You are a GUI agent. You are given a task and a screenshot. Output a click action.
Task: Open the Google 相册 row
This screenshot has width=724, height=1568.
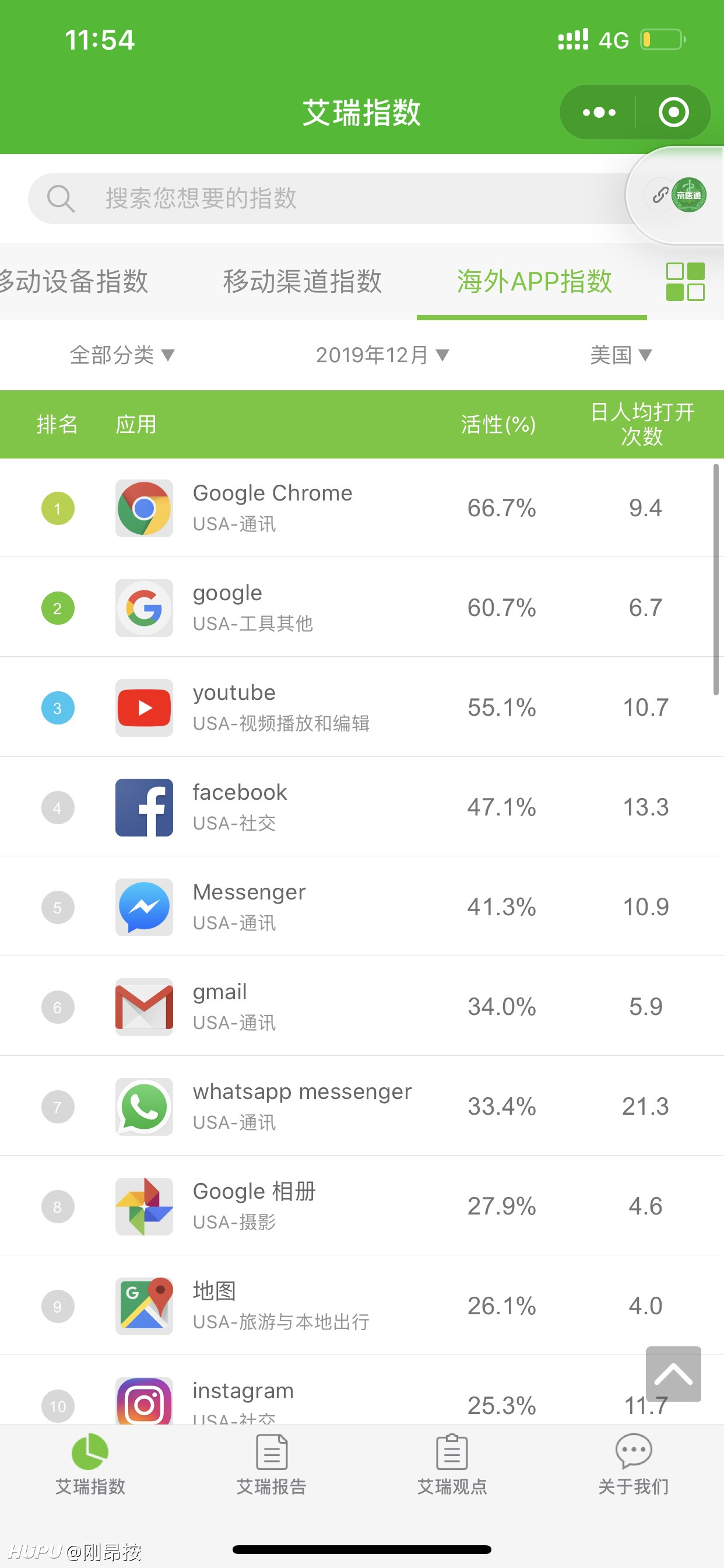362,1206
